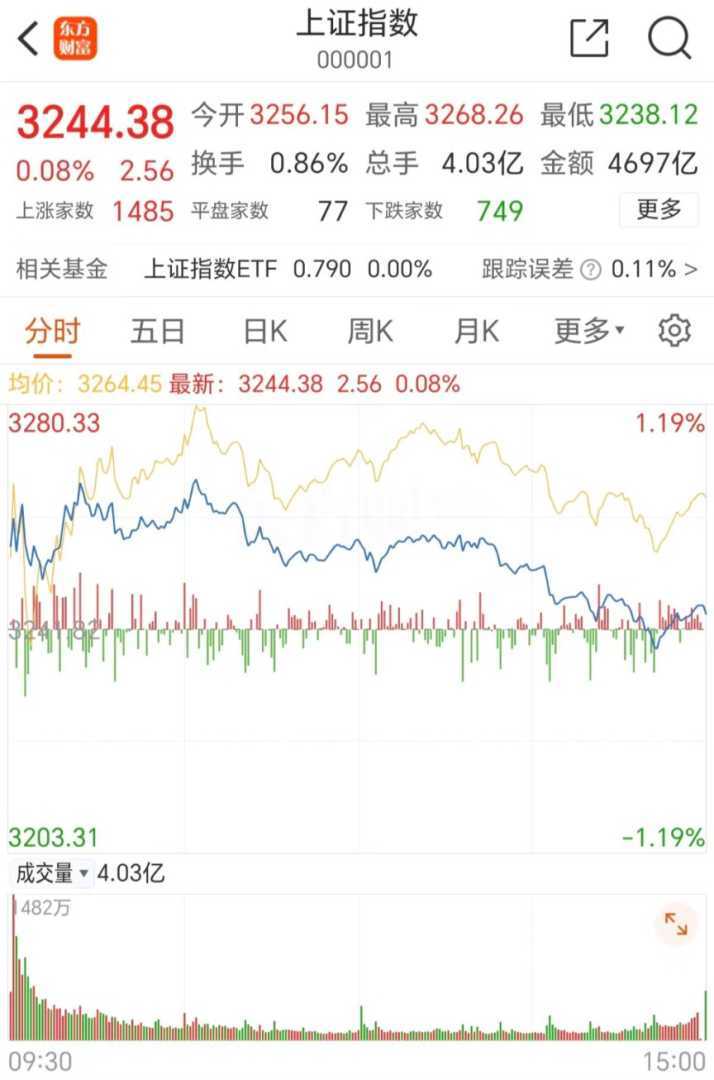Open the search magnifier icon
The image size is (714, 1080).
(x=669, y=39)
